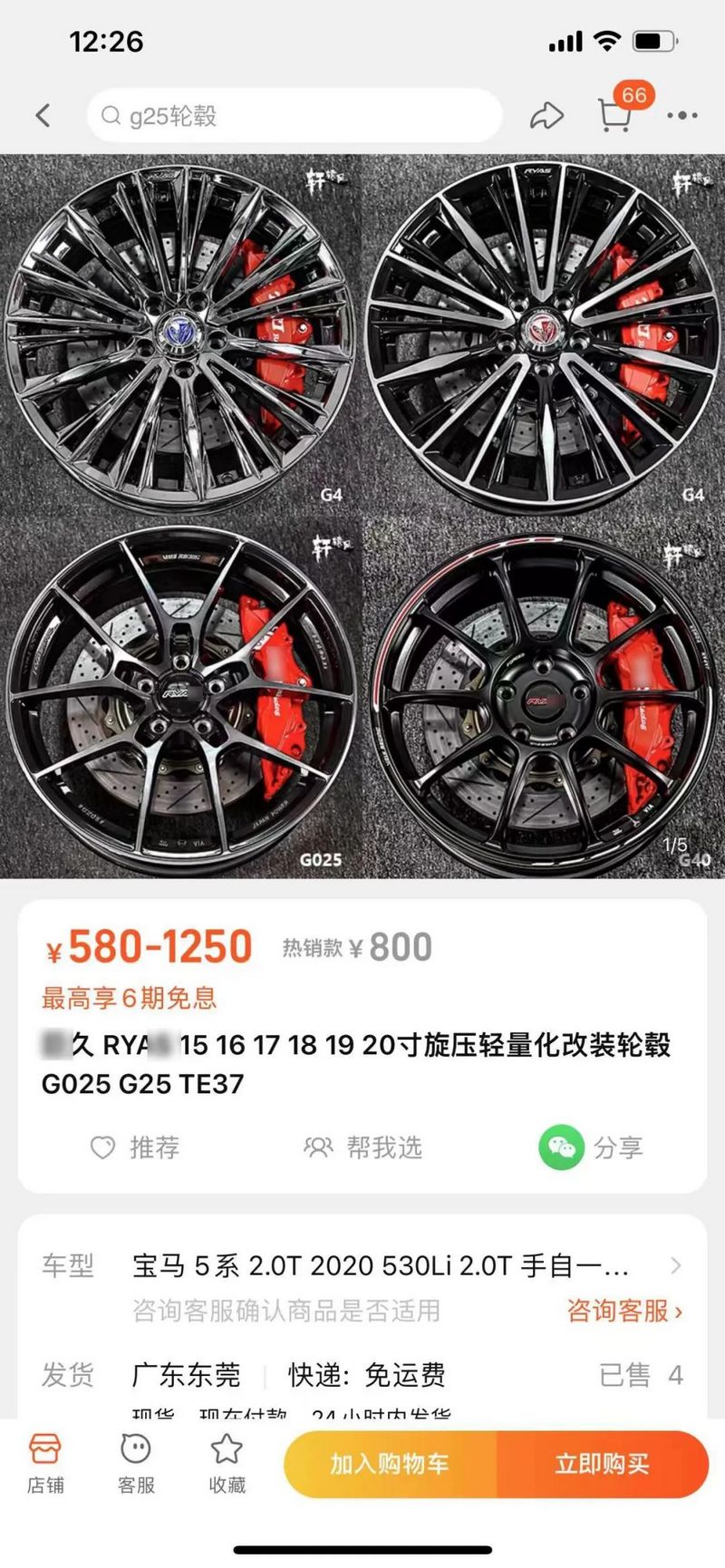Tap 加入购物车 to add to cart

[391, 1464]
